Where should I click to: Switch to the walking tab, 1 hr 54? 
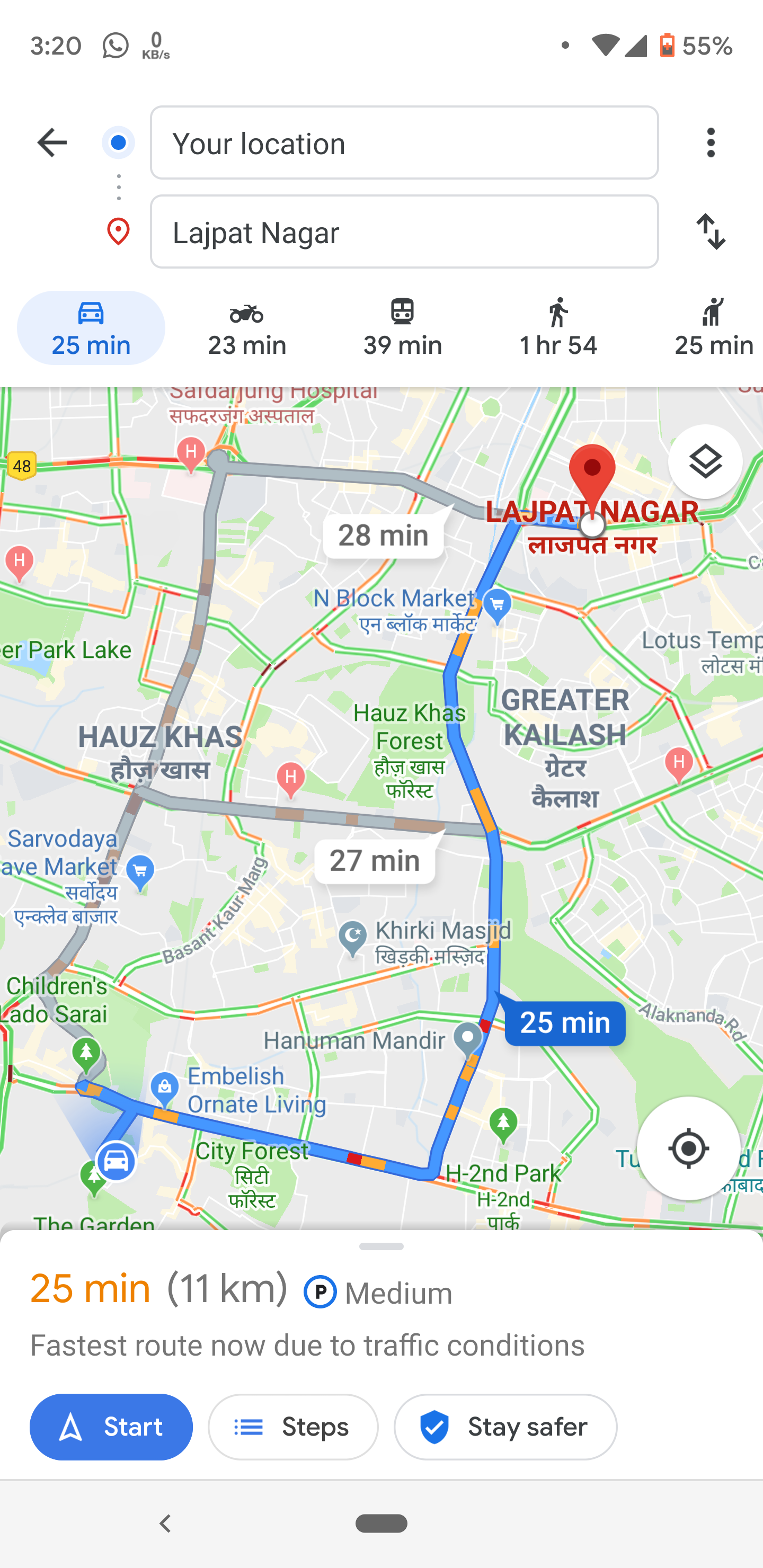point(558,328)
